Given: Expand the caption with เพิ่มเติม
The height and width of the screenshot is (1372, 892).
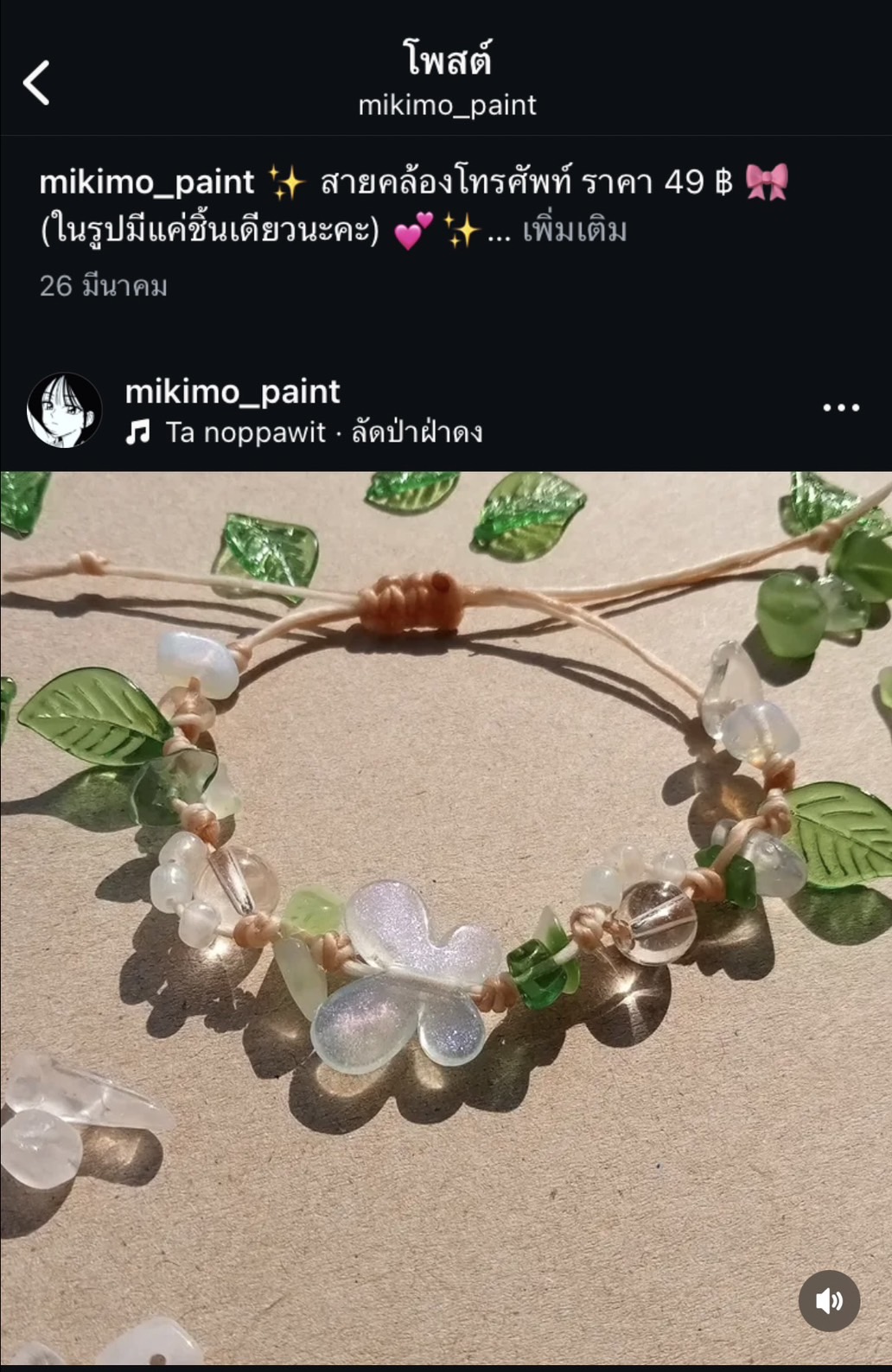Looking at the screenshot, I should pos(574,231).
